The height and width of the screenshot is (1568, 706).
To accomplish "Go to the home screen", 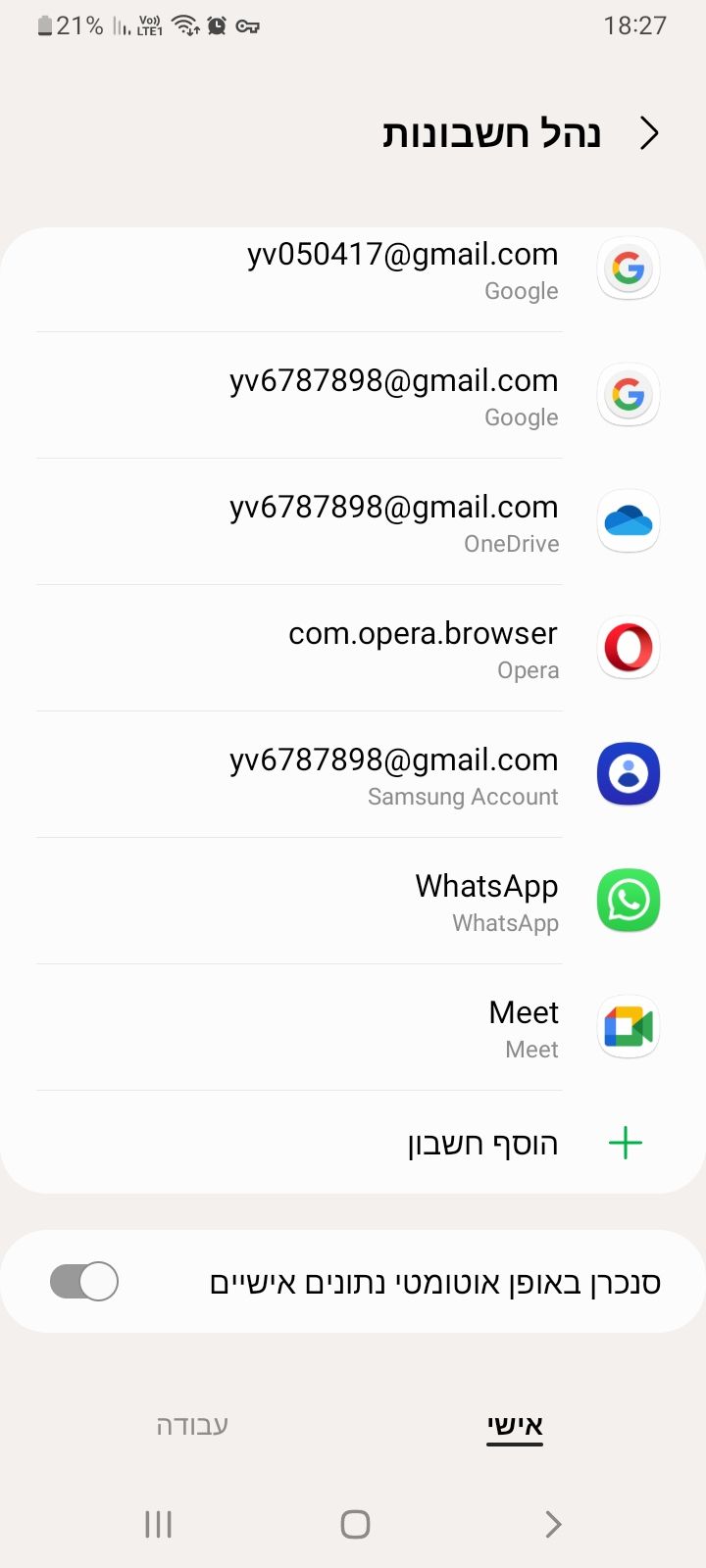I will (355, 1524).
